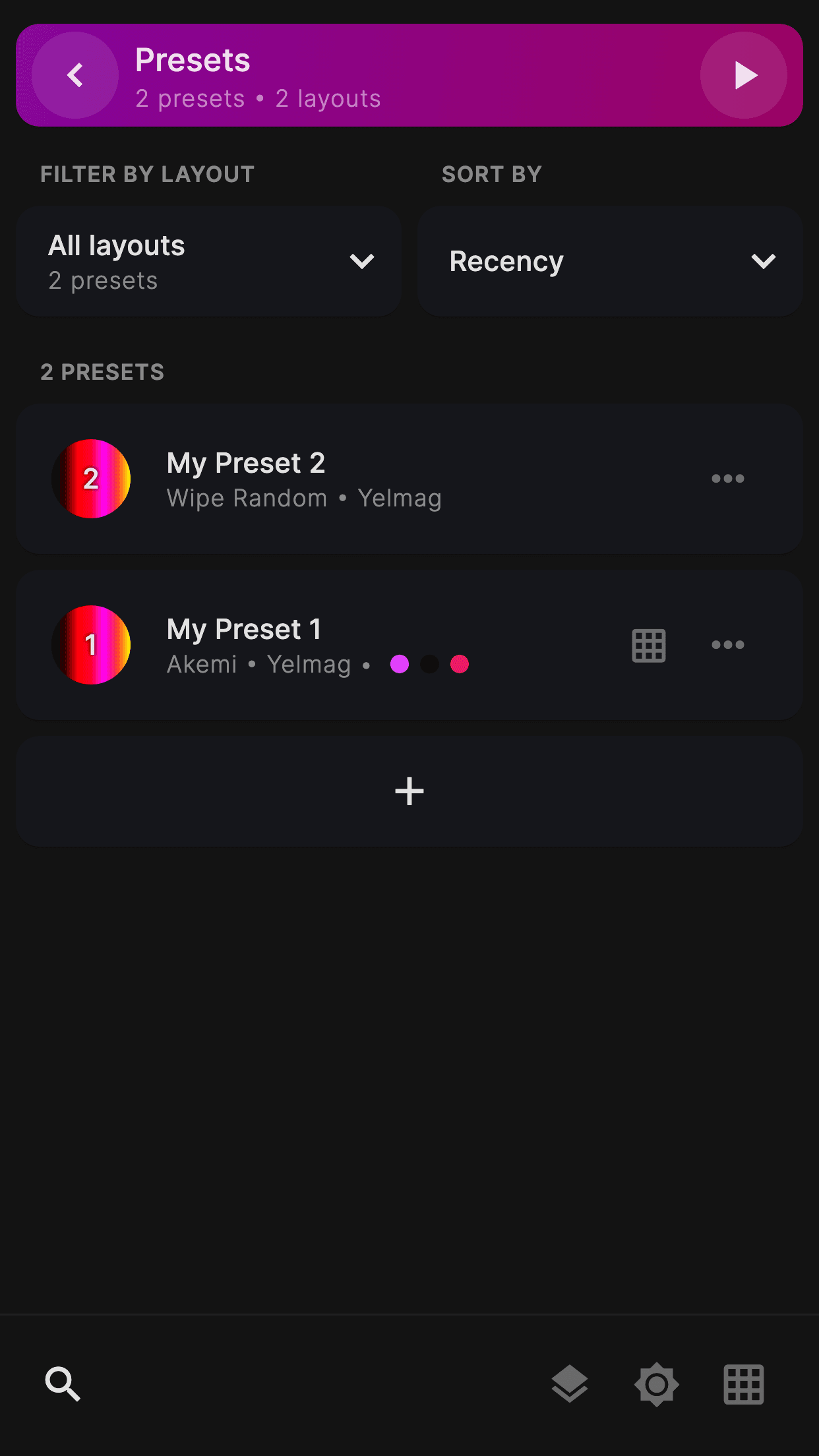Select the layers icon in bottom bar
819x1456 pixels.
point(569,1385)
